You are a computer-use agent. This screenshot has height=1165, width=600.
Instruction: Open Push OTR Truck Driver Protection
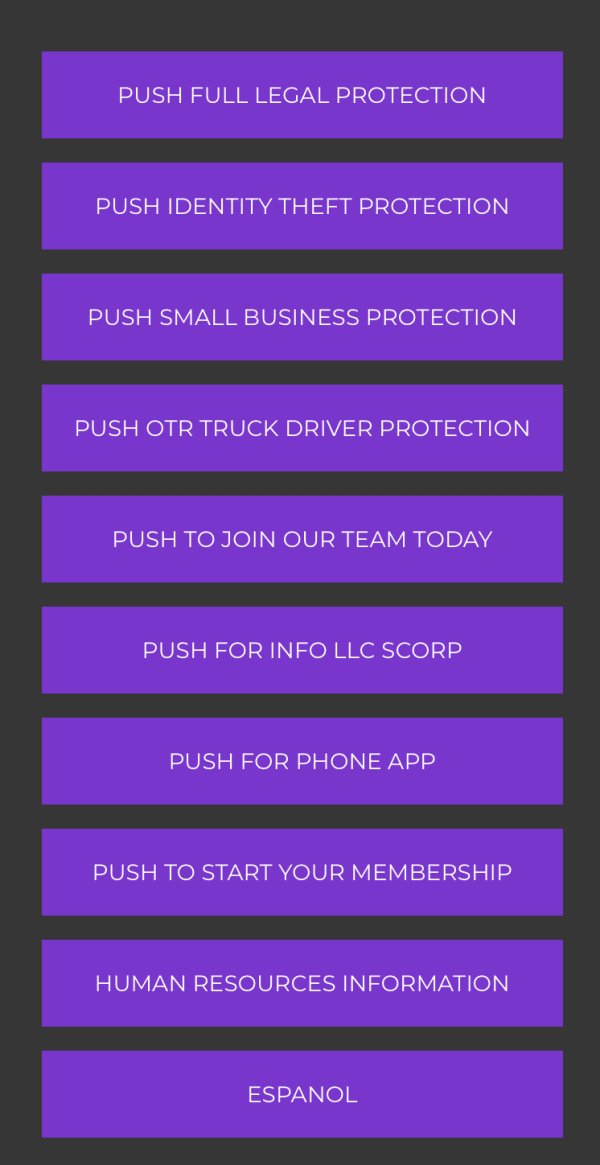click(x=302, y=428)
